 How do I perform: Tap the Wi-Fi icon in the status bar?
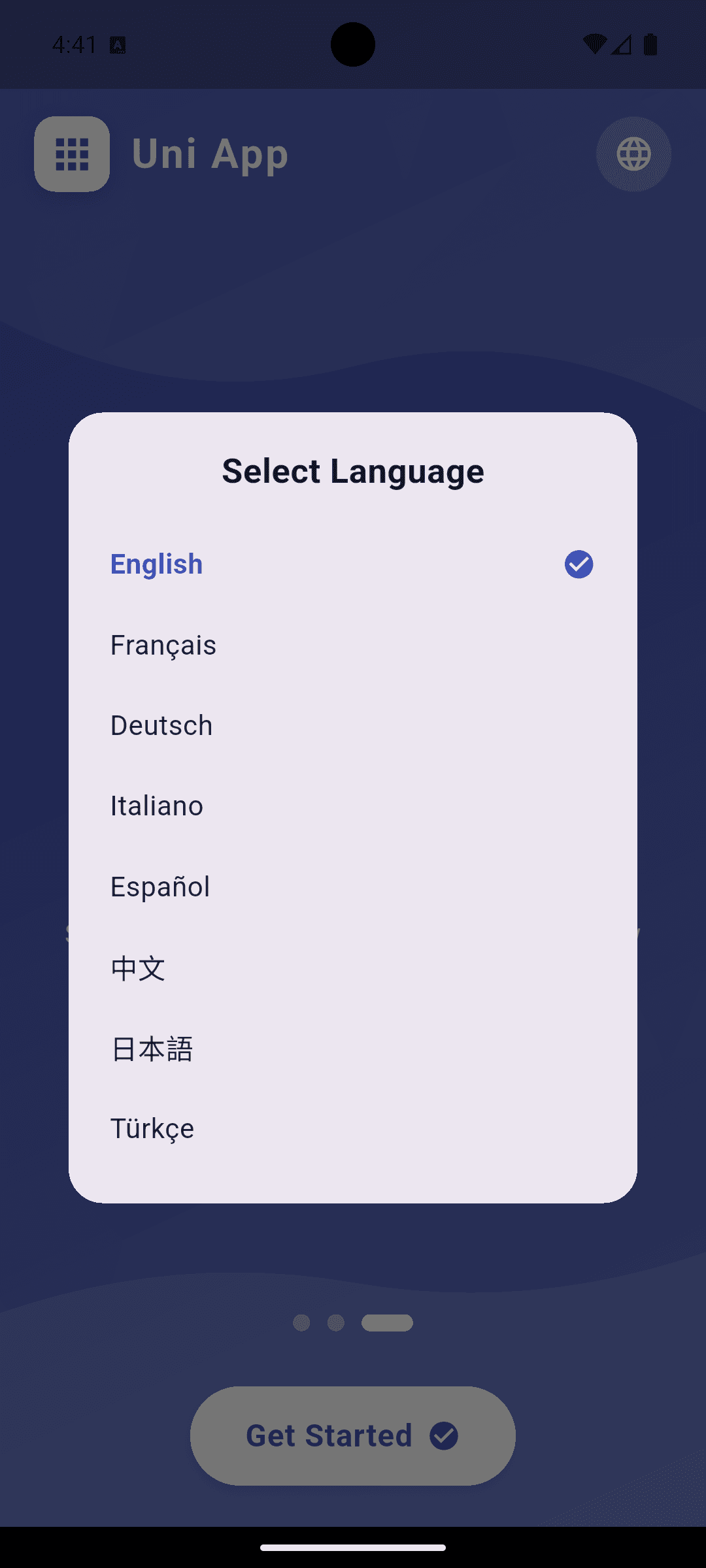coord(594,44)
